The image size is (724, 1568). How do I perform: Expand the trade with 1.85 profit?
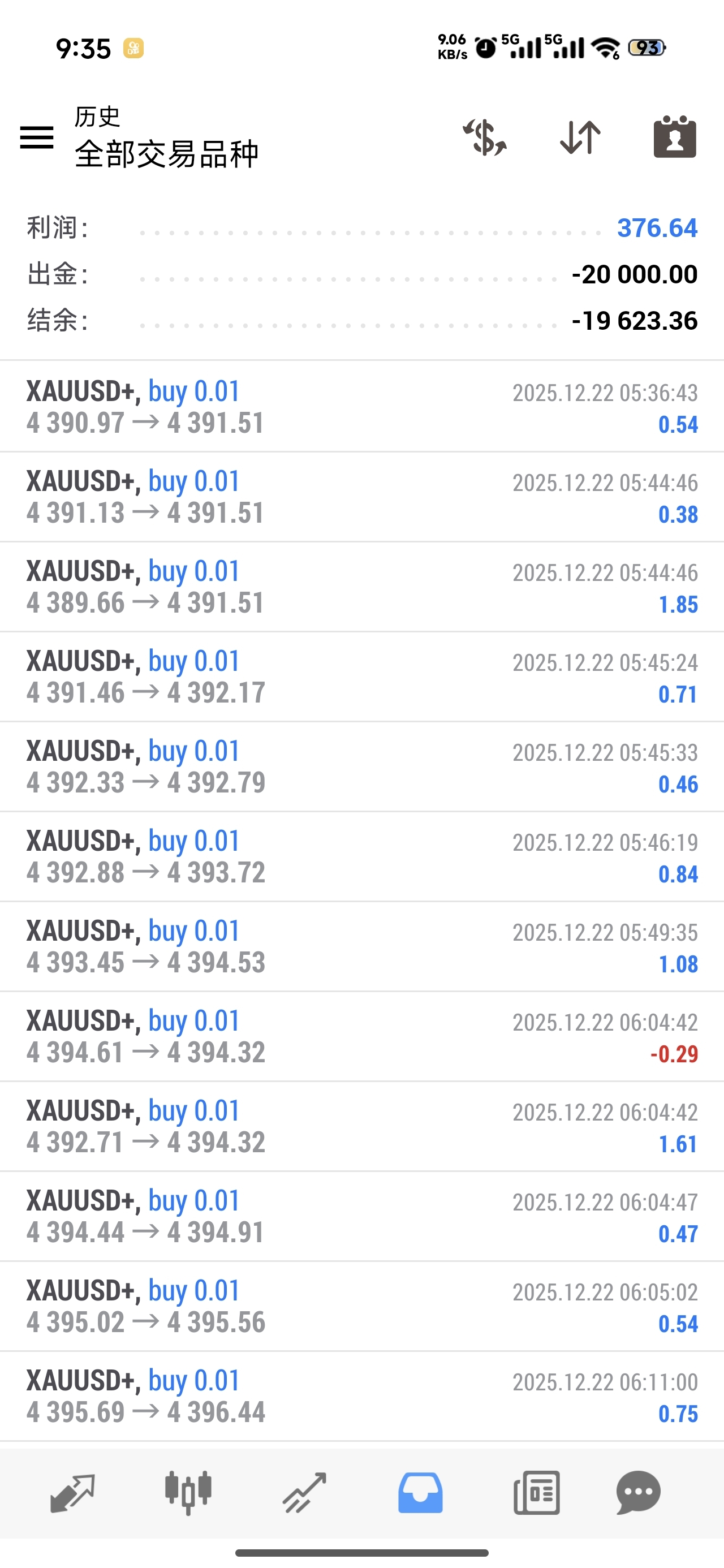tap(361, 587)
